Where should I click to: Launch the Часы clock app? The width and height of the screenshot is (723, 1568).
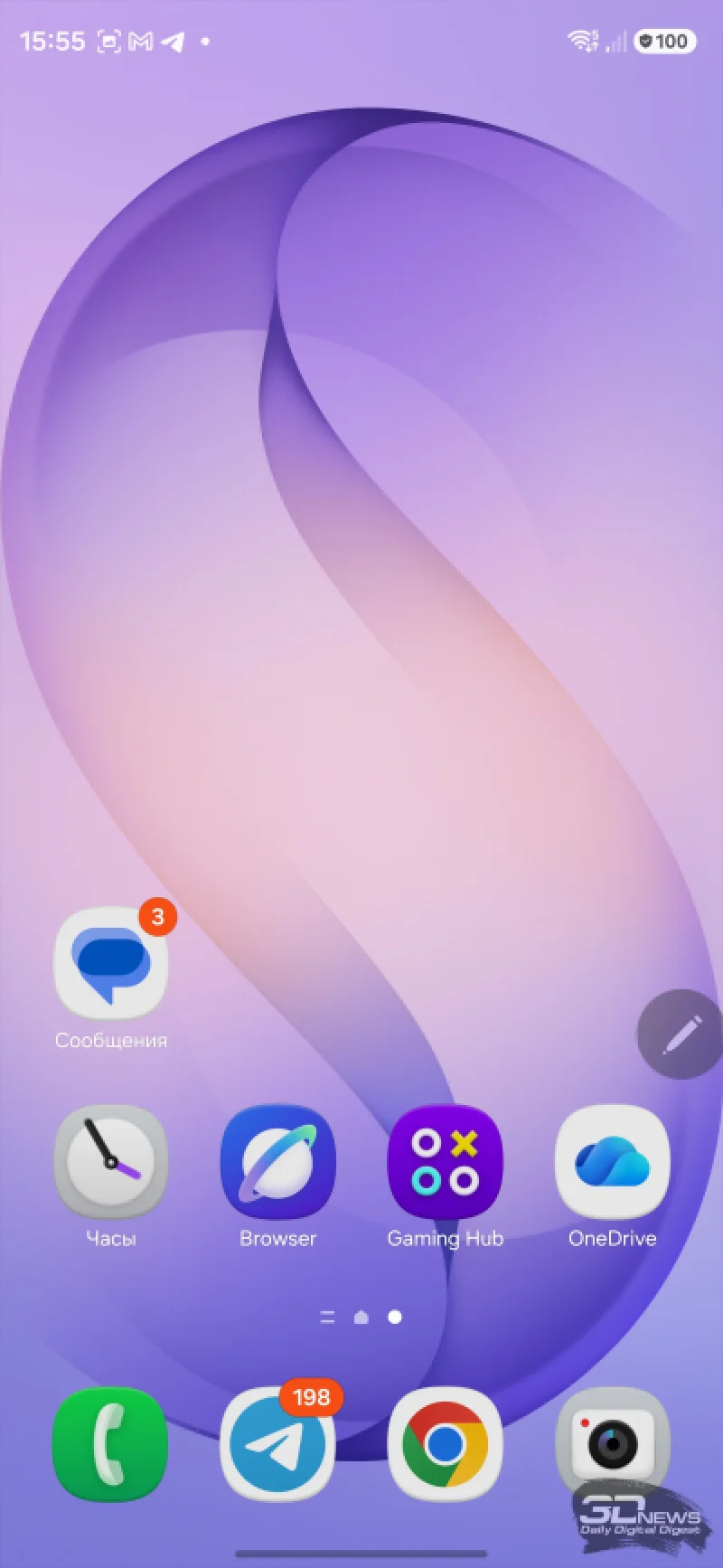[x=110, y=1162]
